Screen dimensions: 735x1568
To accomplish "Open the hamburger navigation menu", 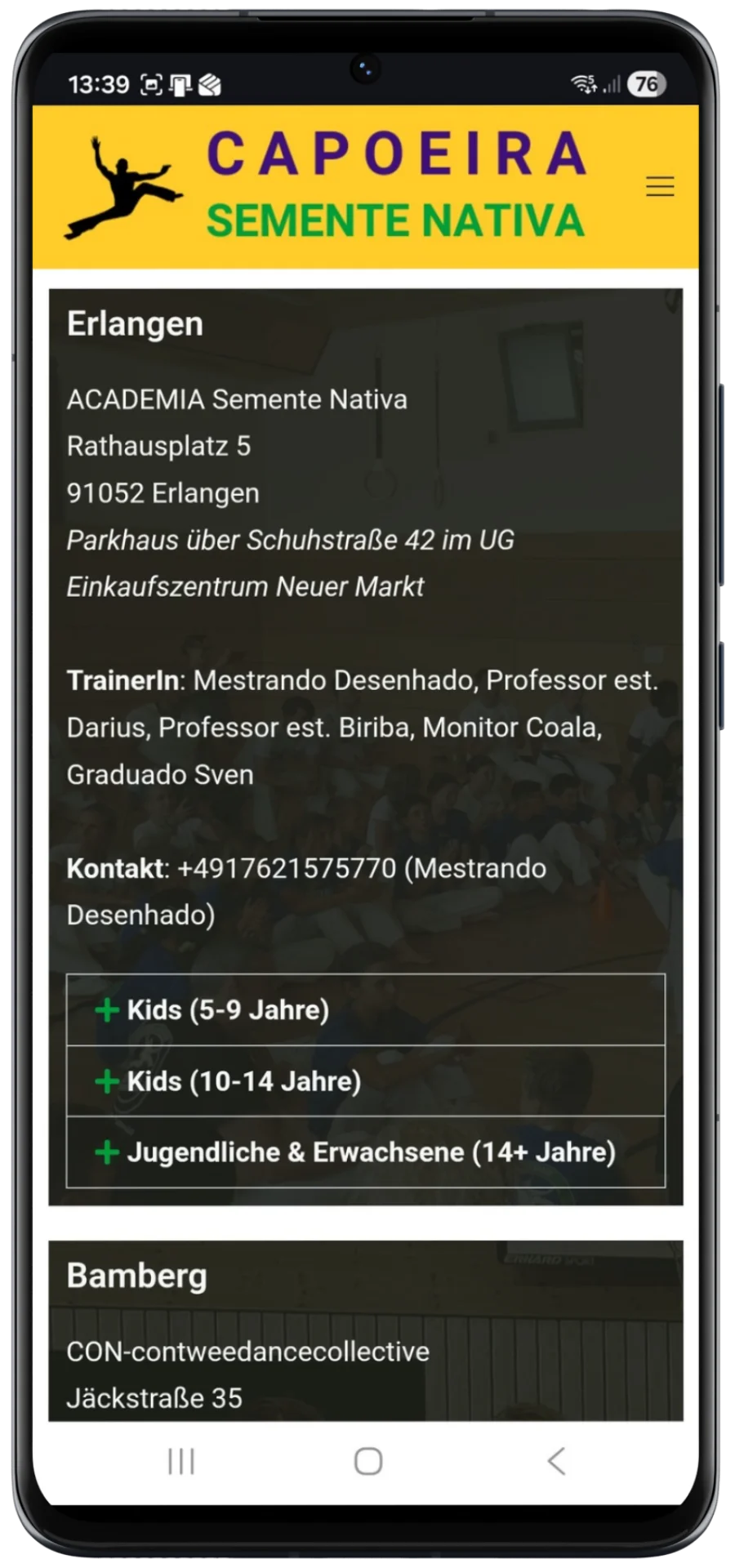I will point(661,187).
